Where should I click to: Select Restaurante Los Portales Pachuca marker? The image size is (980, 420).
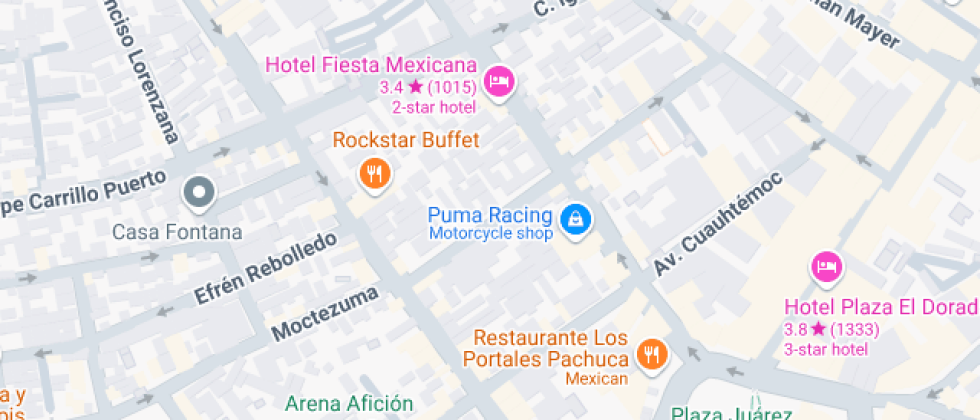652,353
